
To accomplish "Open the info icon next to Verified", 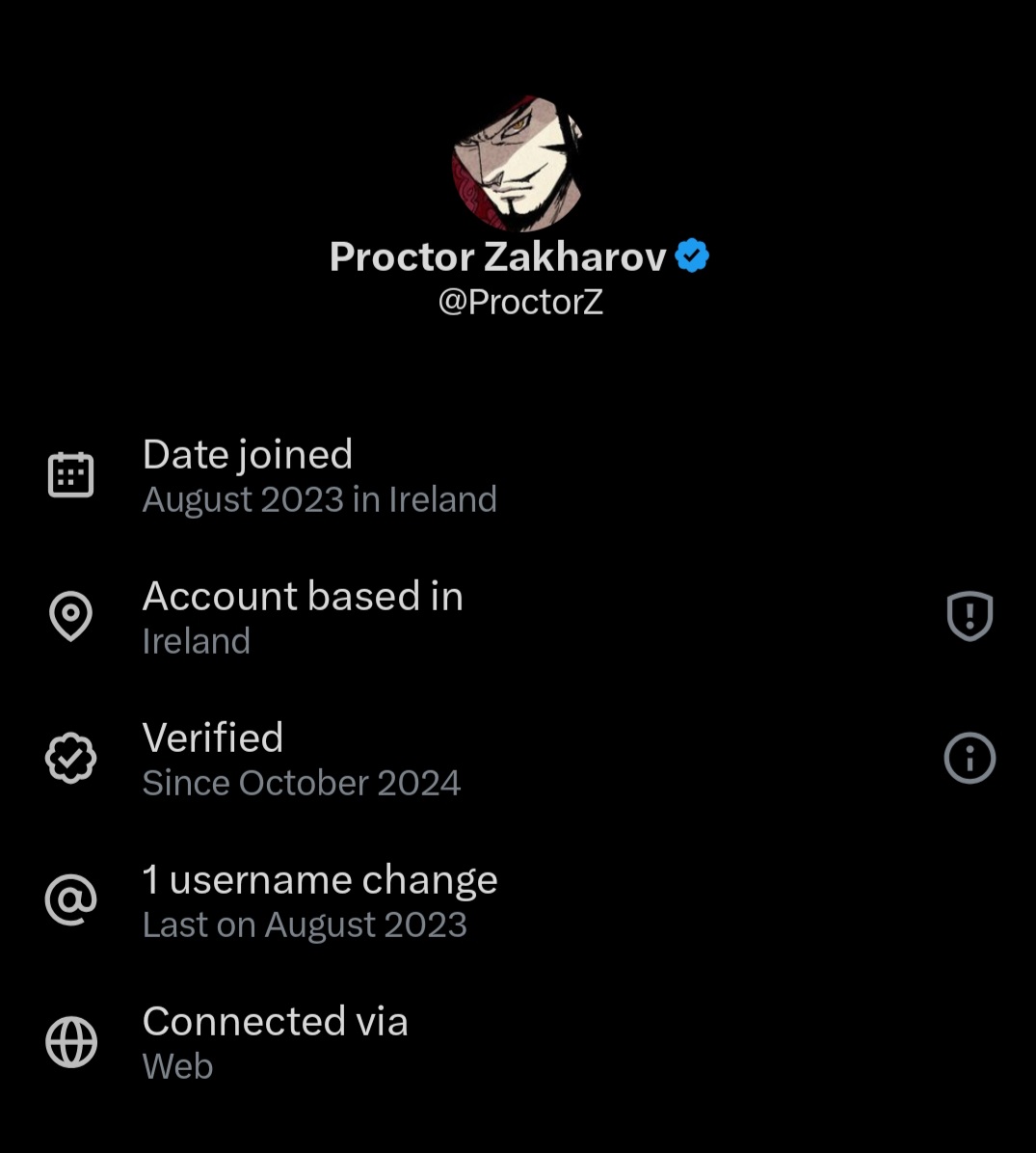I will (x=970, y=758).
